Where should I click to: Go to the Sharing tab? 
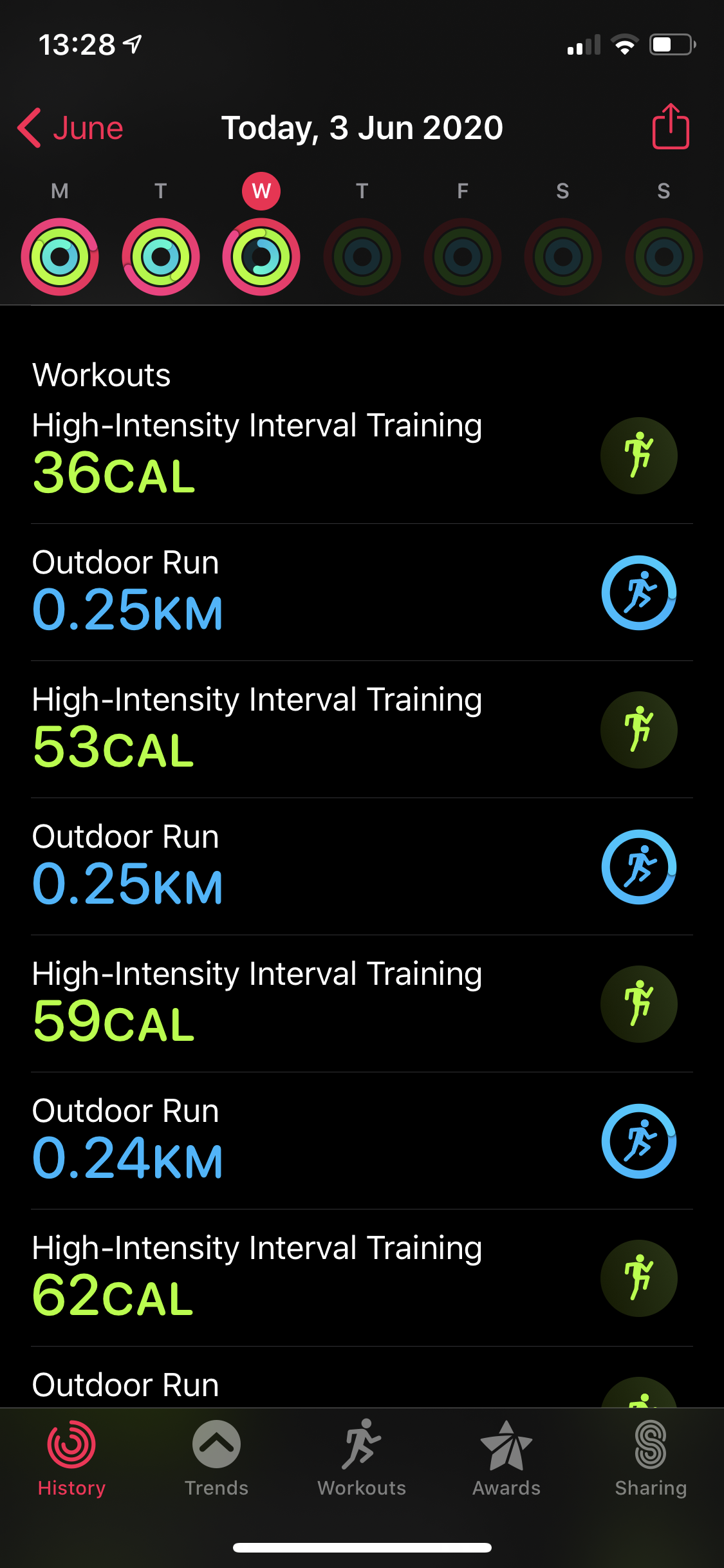click(x=651, y=1459)
